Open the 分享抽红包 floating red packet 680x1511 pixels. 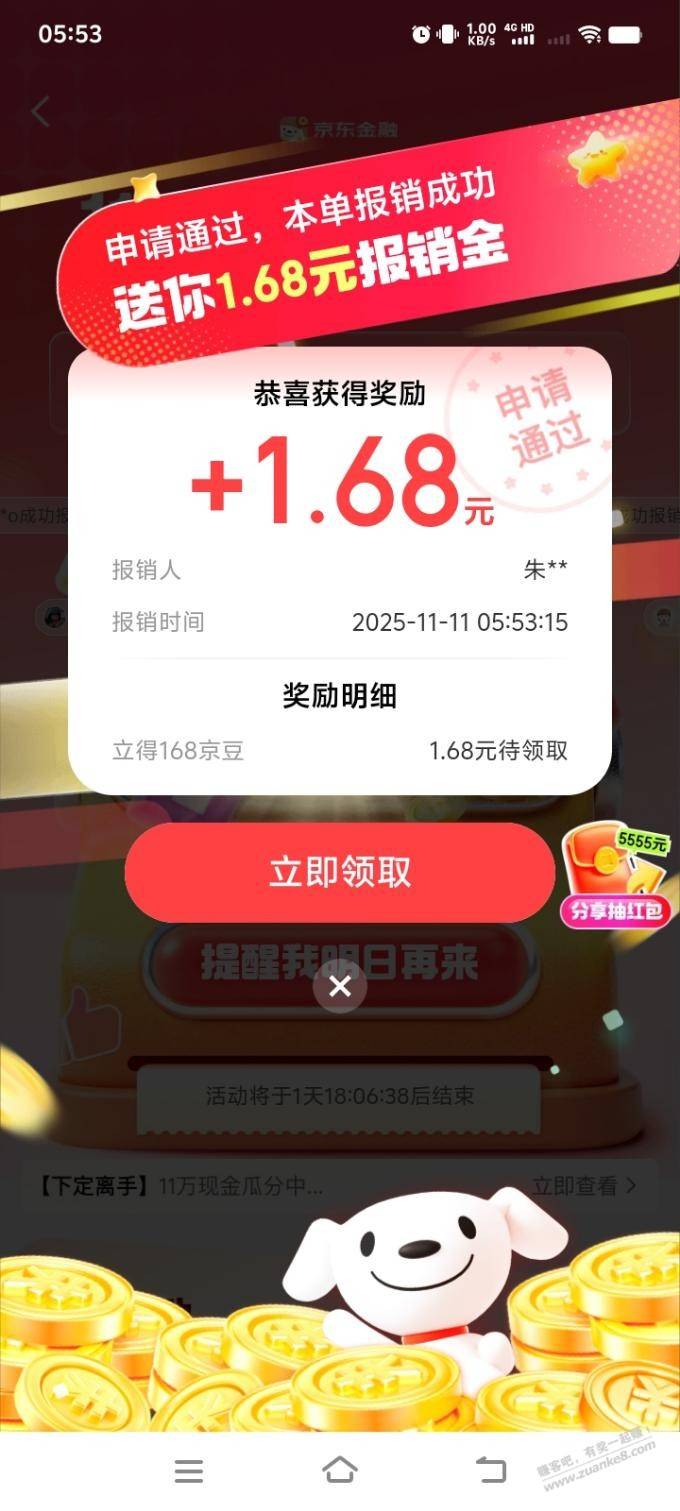(616, 880)
